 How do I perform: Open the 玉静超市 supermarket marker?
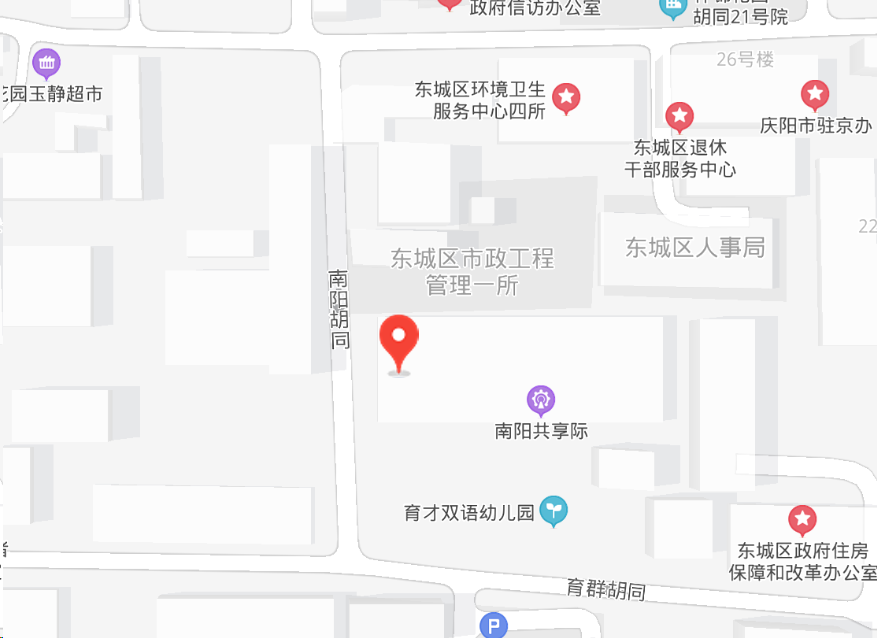pyautogui.click(x=47, y=64)
